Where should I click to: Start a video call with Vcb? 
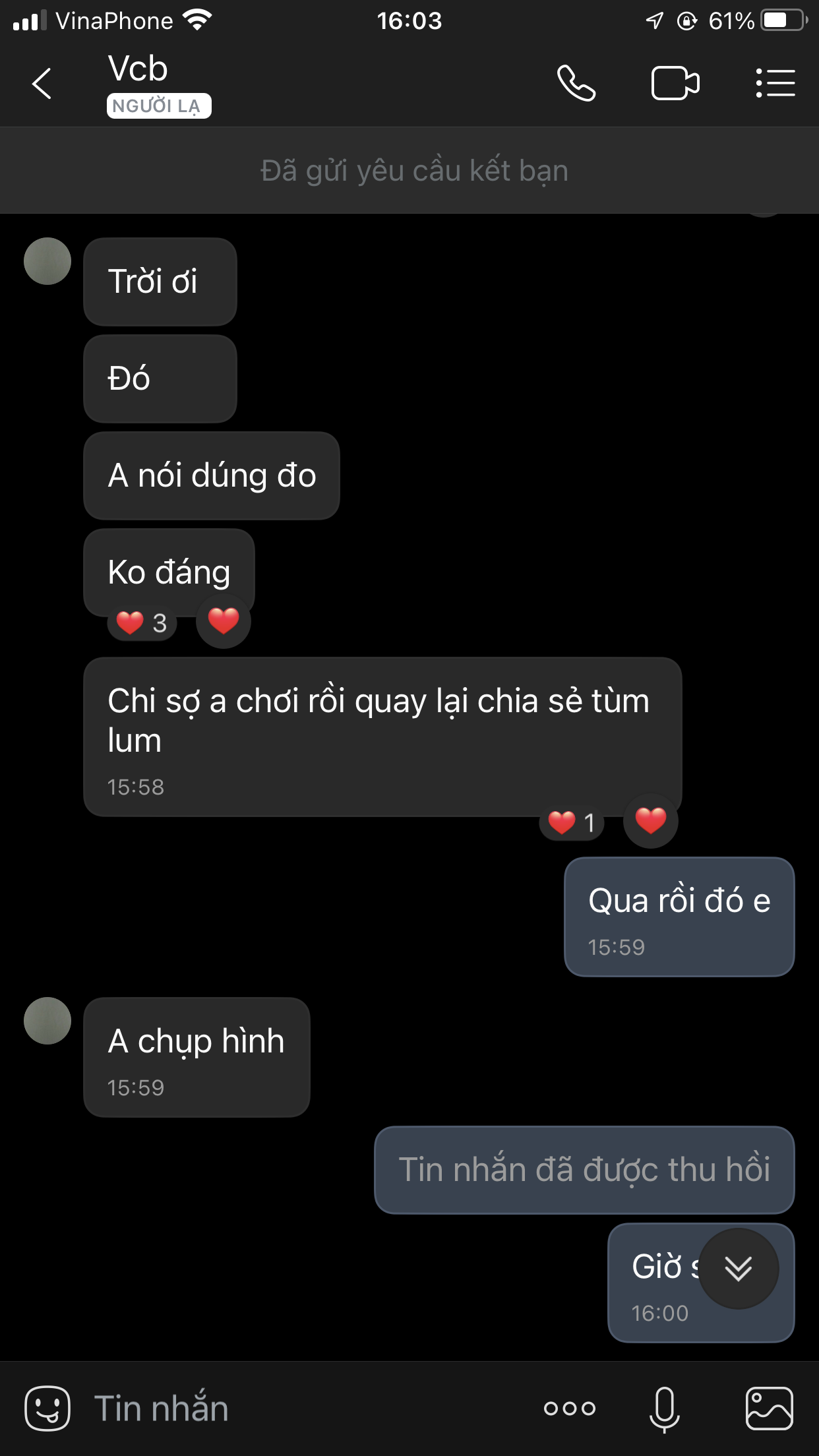tap(675, 84)
